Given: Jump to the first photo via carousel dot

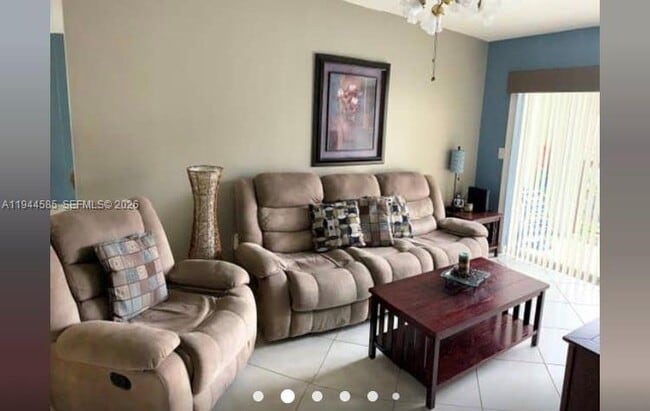Looking at the screenshot, I should (258, 396).
